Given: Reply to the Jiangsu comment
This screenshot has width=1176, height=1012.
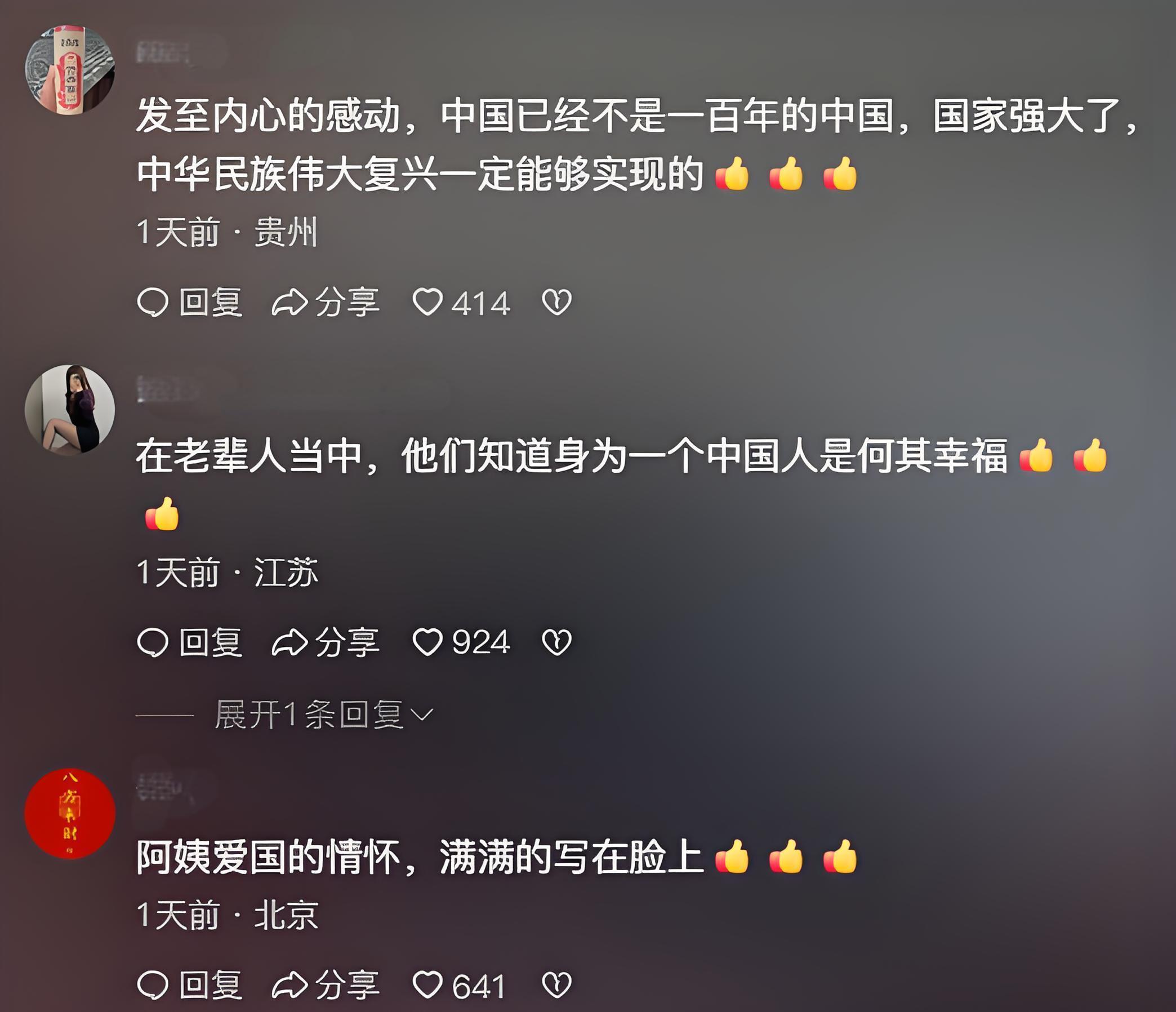Looking at the screenshot, I should point(190,642).
